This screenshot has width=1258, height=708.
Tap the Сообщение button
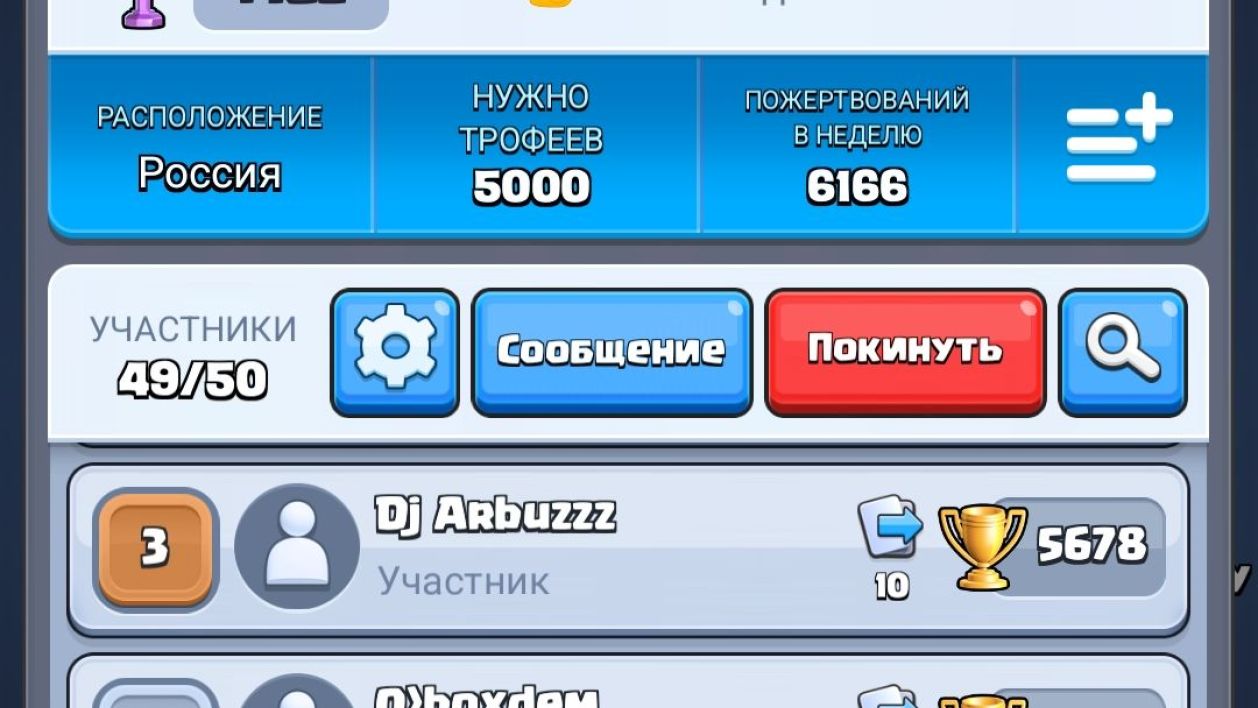pyautogui.click(x=611, y=351)
